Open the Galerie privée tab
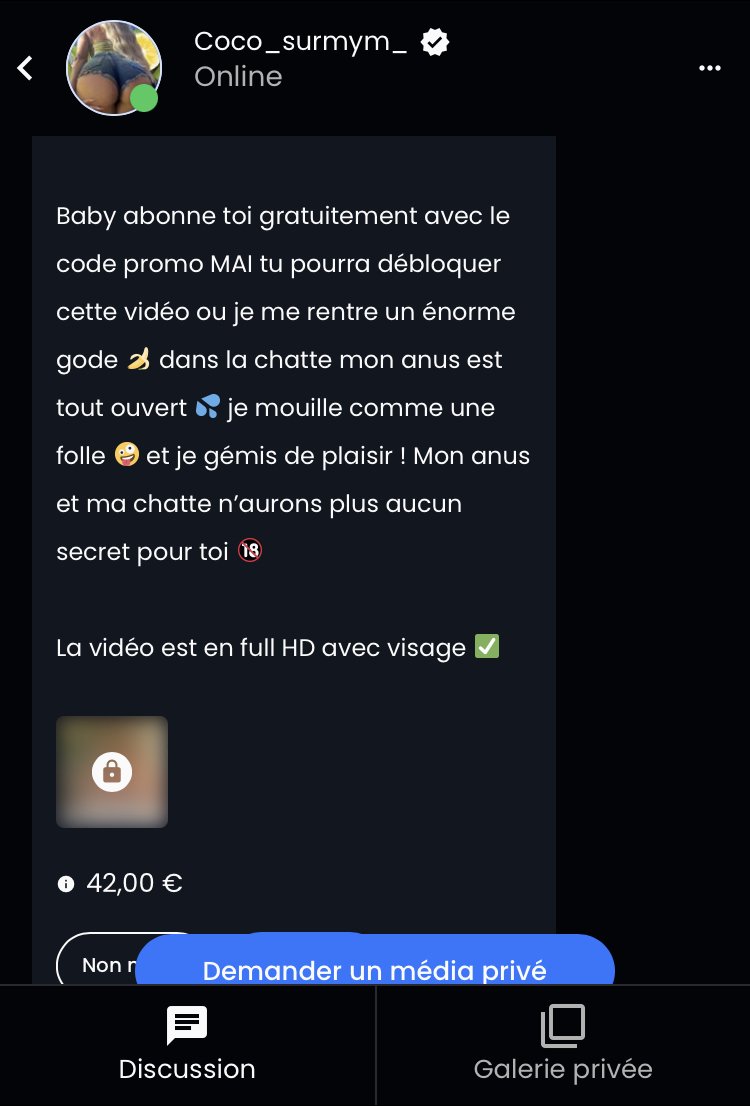The width and height of the screenshot is (750, 1106). point(562,1045)
